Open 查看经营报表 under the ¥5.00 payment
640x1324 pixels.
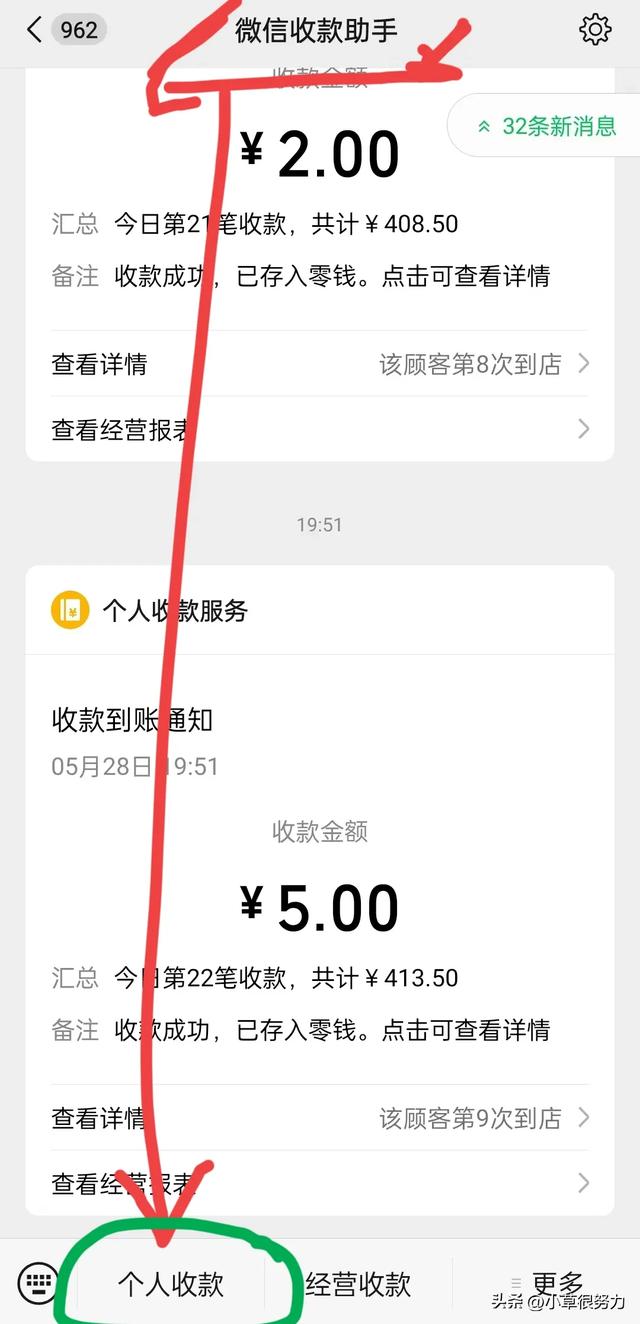pyautogui.click(x=320, y=1184)
